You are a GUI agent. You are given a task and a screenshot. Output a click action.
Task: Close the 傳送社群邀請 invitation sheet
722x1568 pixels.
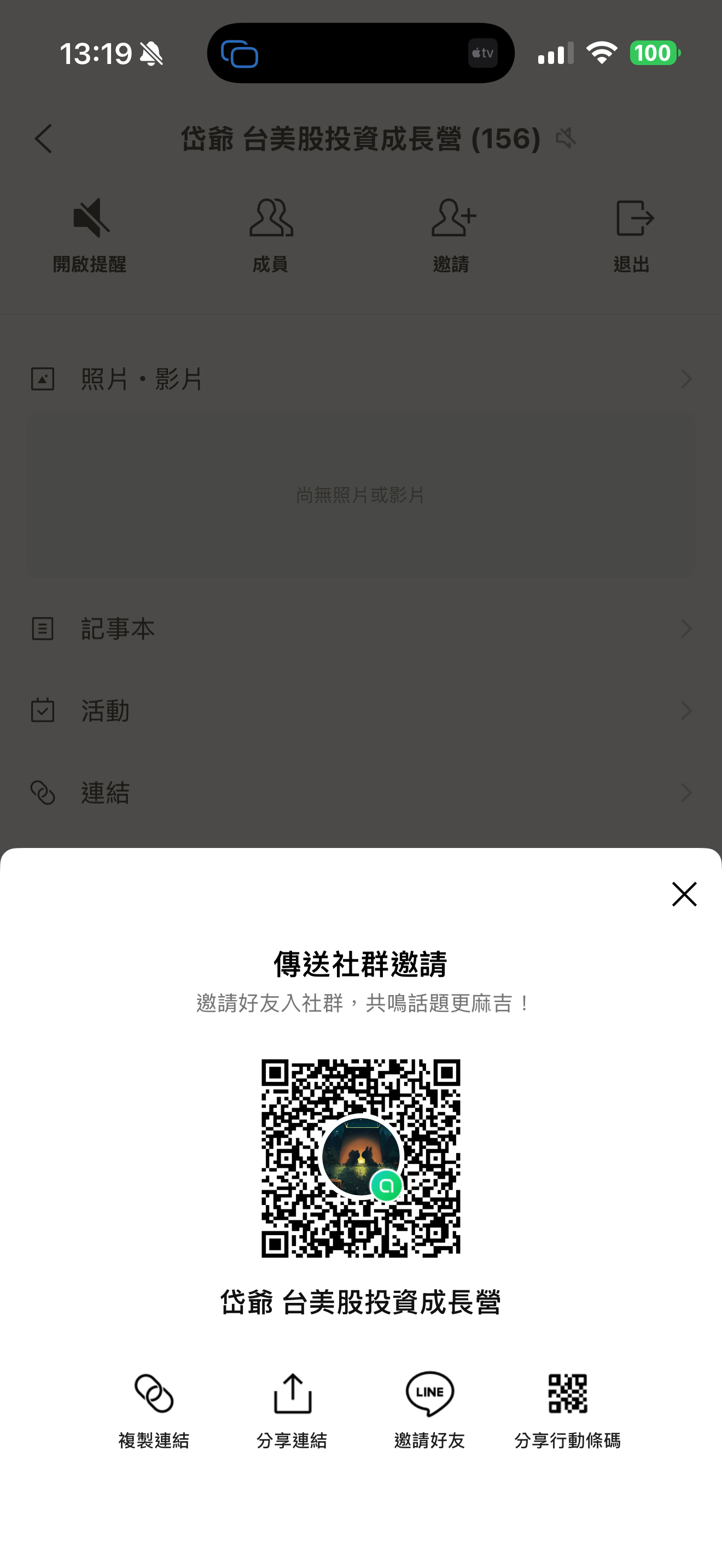[684, 894]
